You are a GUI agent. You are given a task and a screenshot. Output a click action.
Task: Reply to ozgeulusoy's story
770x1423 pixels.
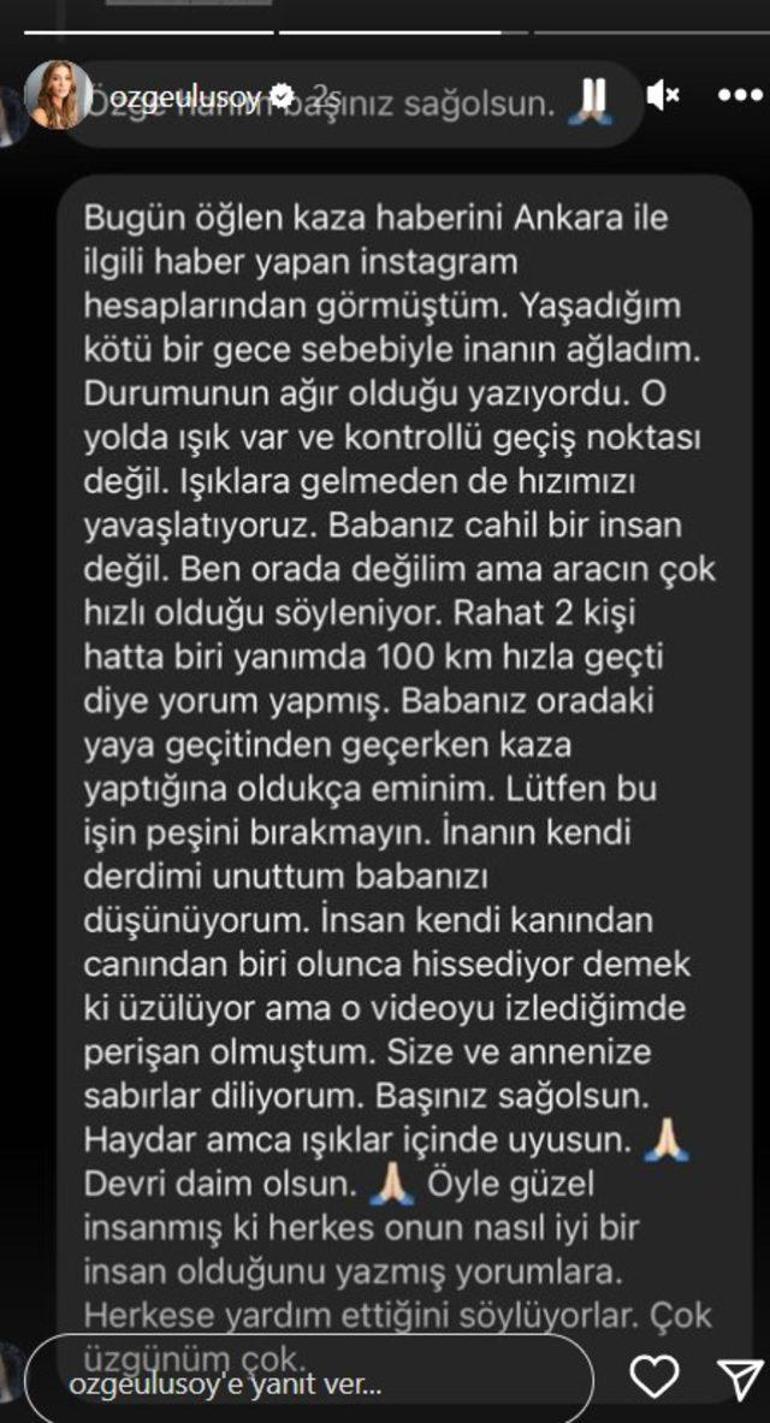(300, 1386)
